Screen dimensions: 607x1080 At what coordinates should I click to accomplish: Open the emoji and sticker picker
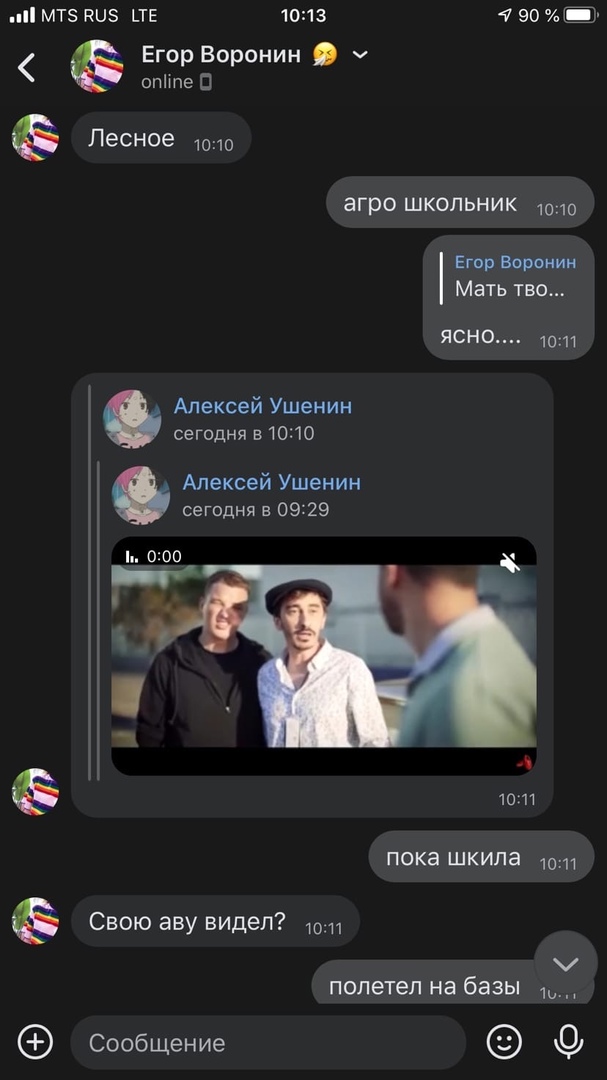[x=504, y=1042]
